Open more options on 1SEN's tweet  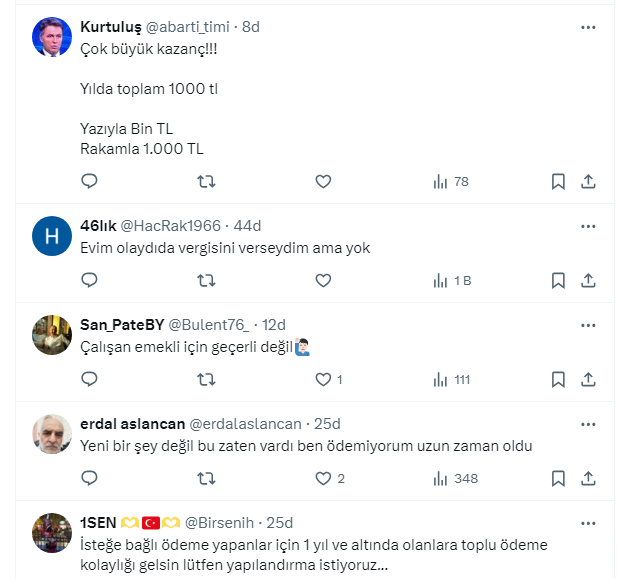(589, 523)
